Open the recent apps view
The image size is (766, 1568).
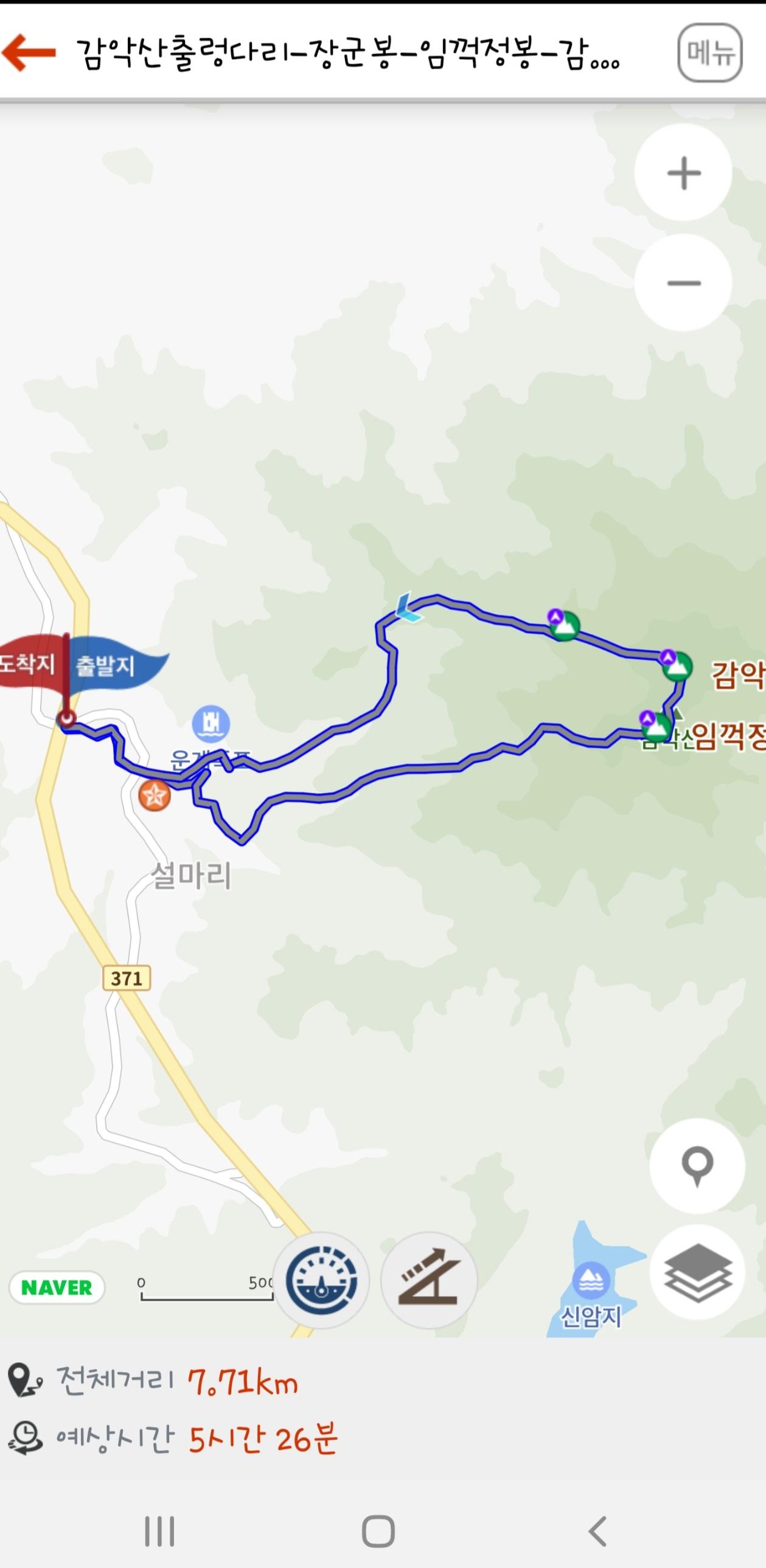pyautogui.click(x=159, y=1530)
